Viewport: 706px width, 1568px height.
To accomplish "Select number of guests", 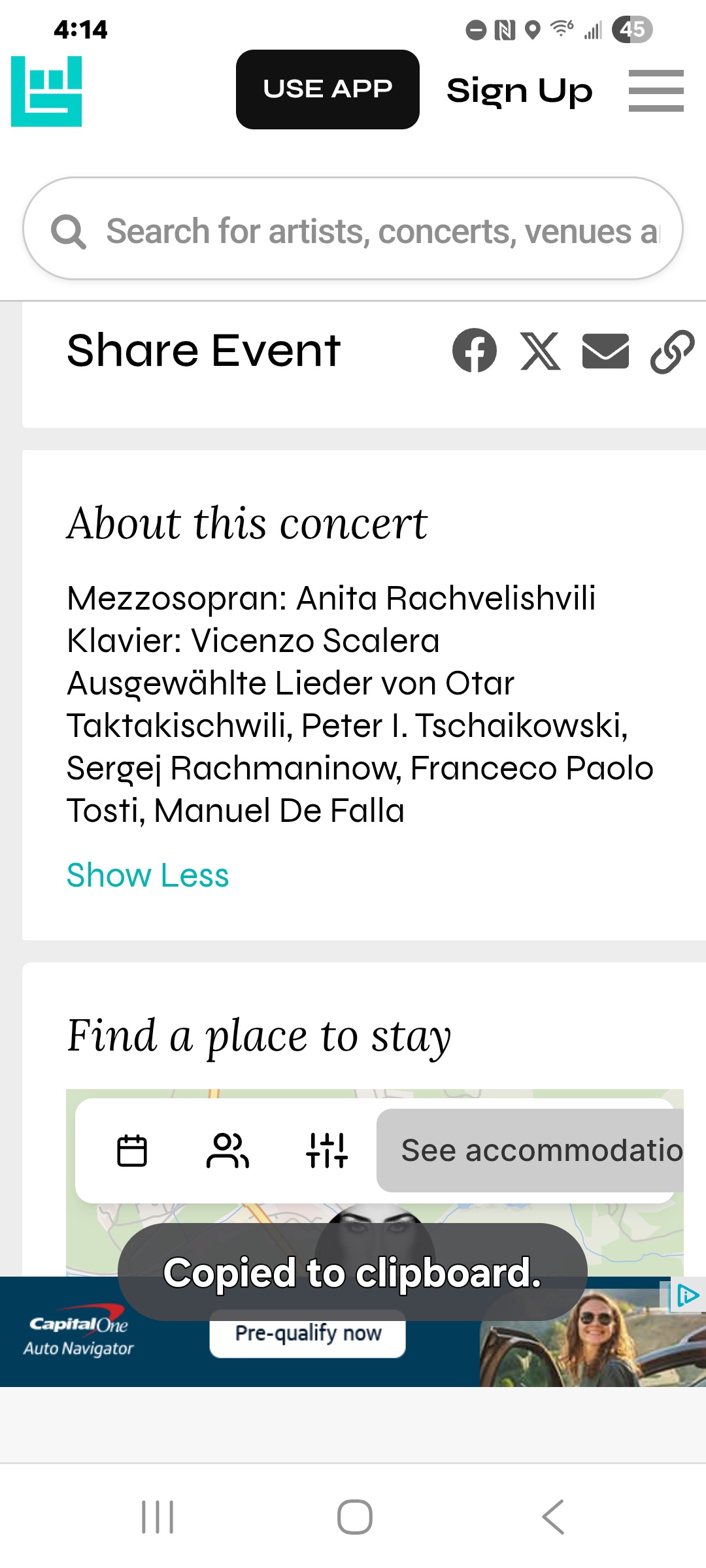I will 227,1151.
